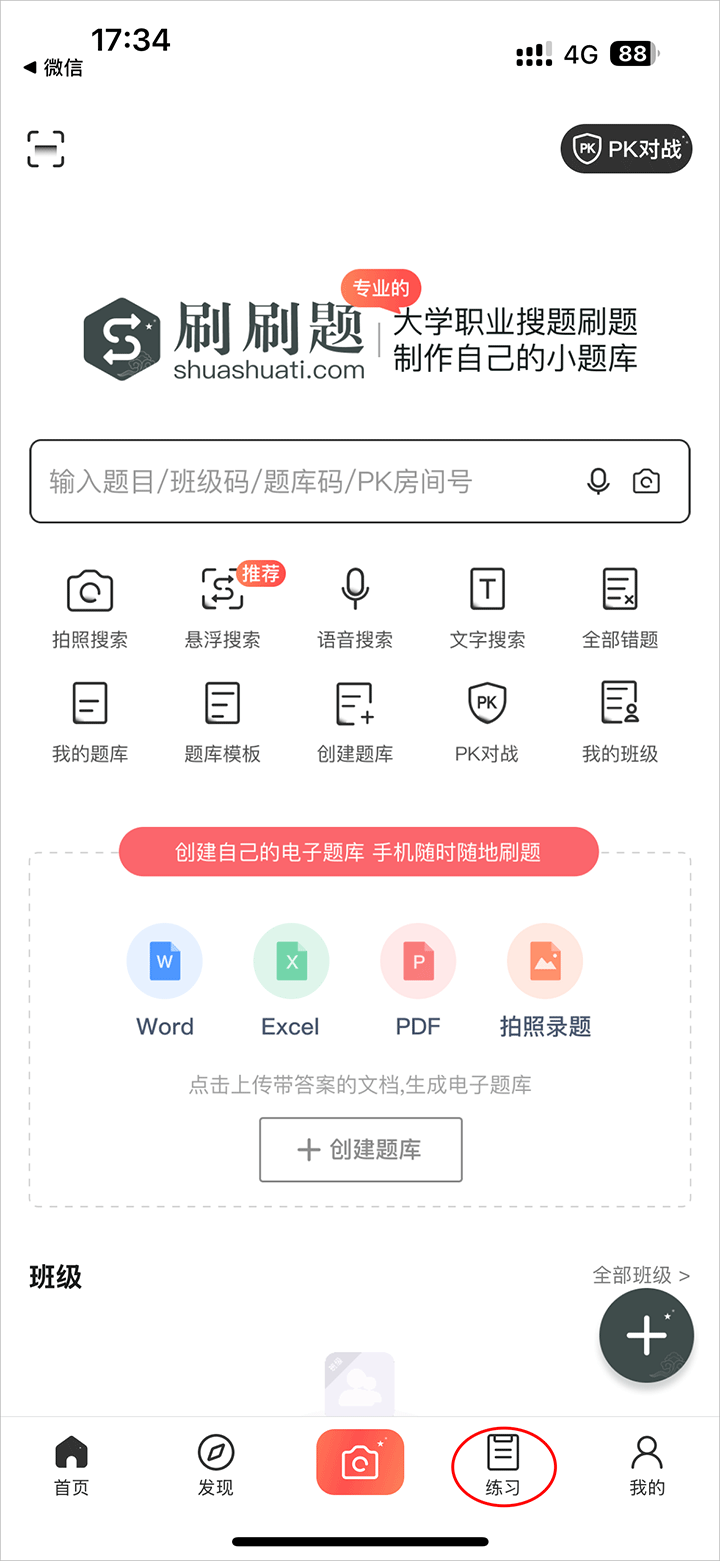Open the scan icon at top left
The width and height of the screenshot is (720, 1561).
coord(45,149)
